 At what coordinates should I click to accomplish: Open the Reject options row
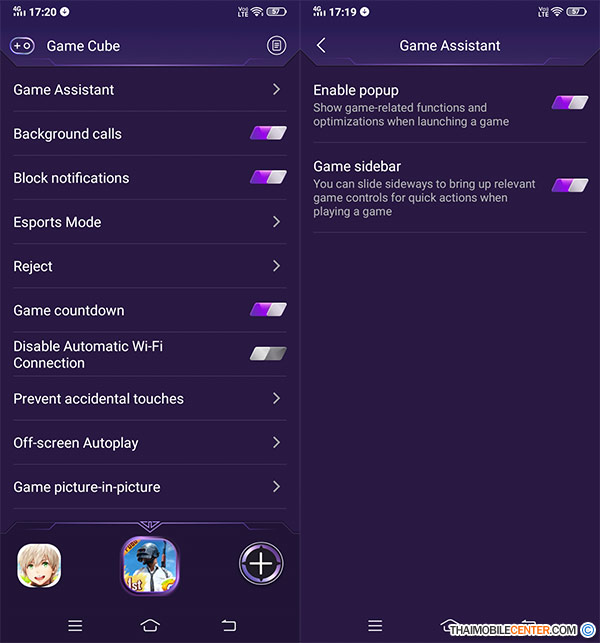148,266
